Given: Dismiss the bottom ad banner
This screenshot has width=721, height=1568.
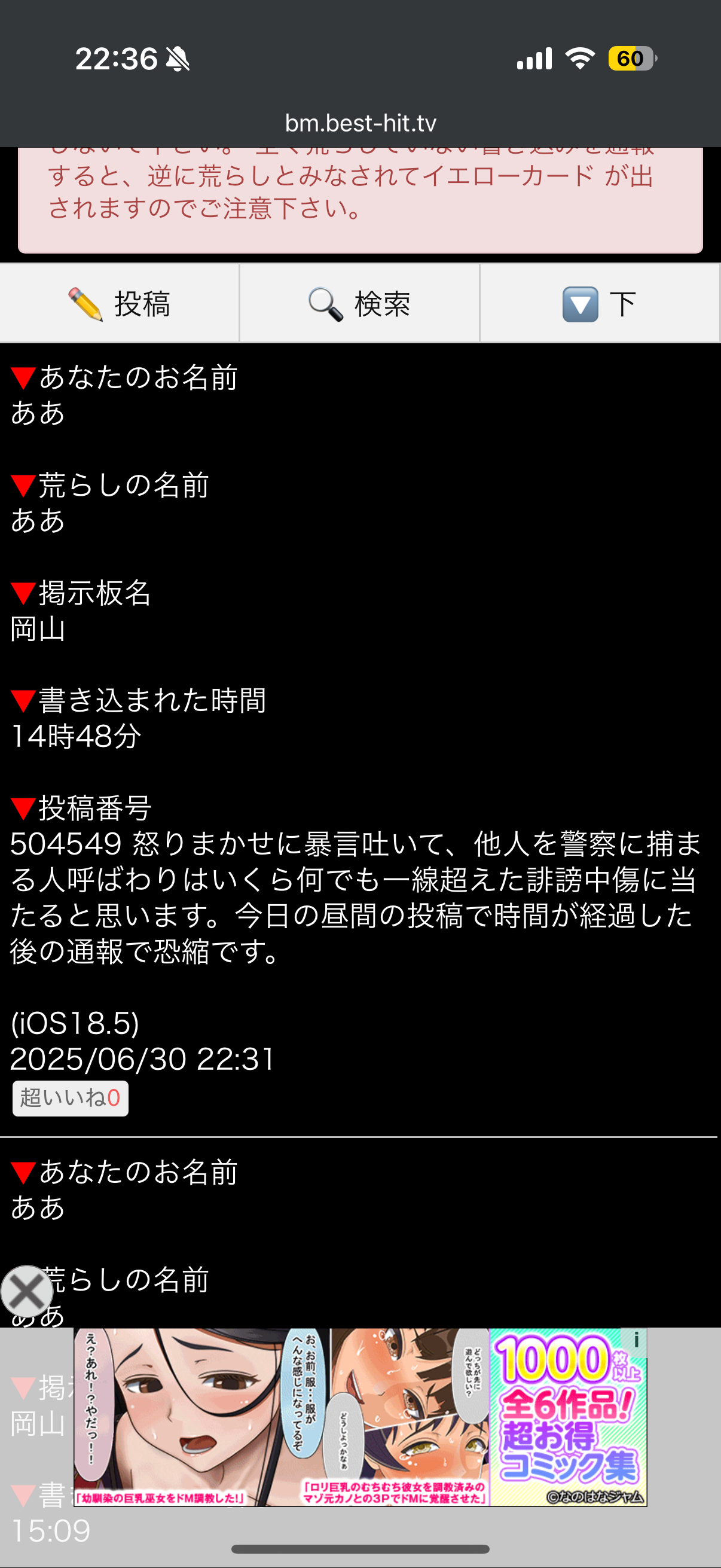Looking at the screenshot, I should coord(27,1290).
